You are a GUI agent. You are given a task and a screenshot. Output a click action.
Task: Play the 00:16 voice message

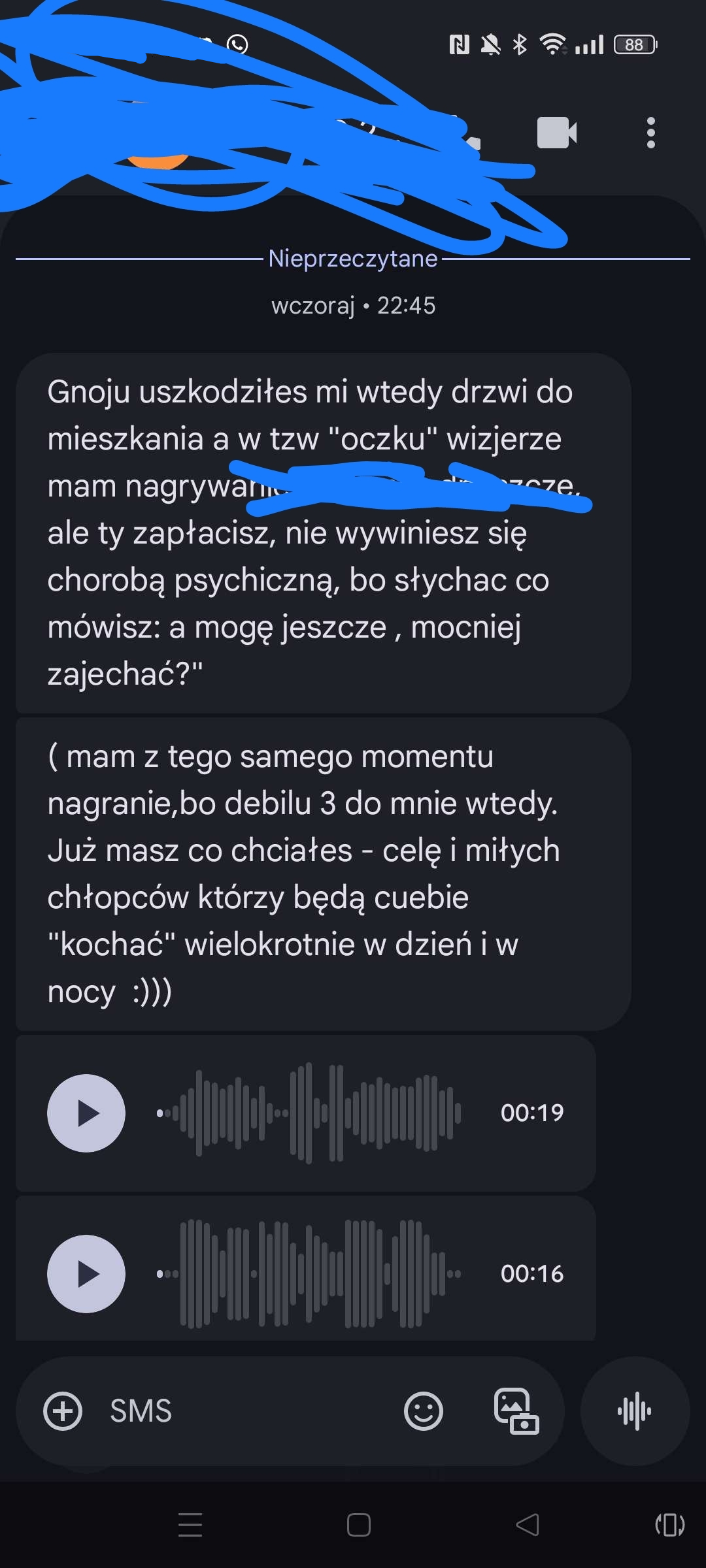[86, 1273]
